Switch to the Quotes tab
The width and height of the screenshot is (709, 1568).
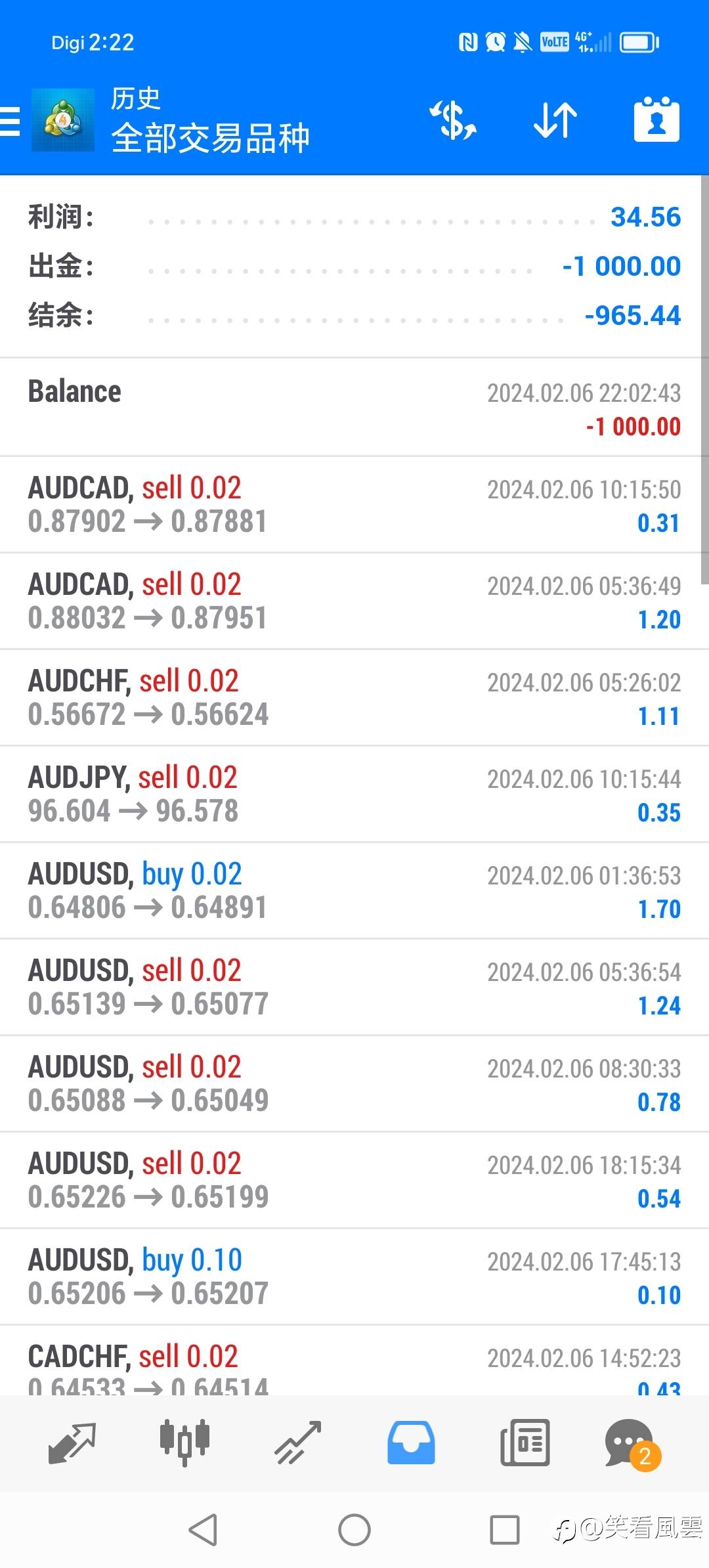click(72, 1443)
